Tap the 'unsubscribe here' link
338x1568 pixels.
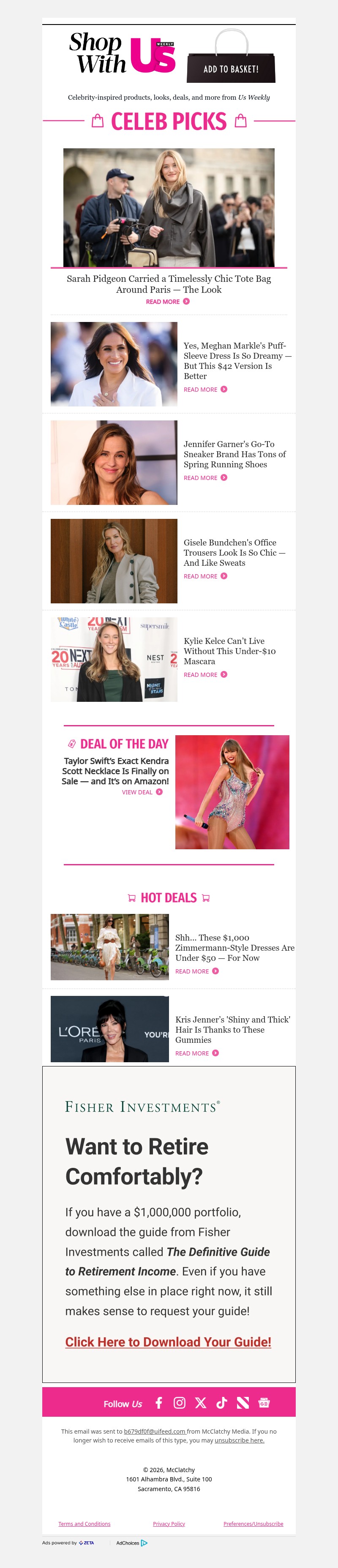coord(239,1440)
